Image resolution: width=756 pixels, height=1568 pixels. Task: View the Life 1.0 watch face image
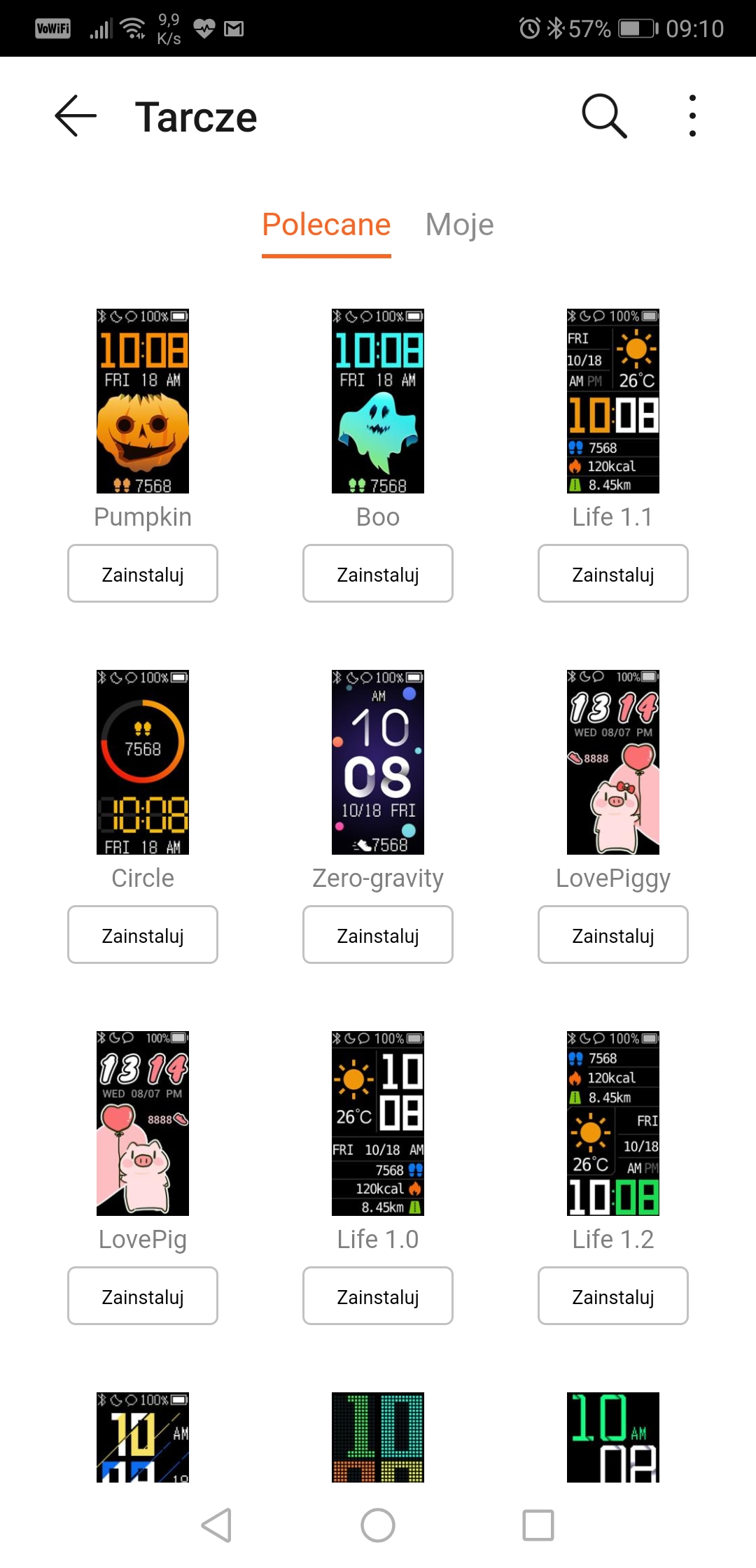pos(378,1123)
